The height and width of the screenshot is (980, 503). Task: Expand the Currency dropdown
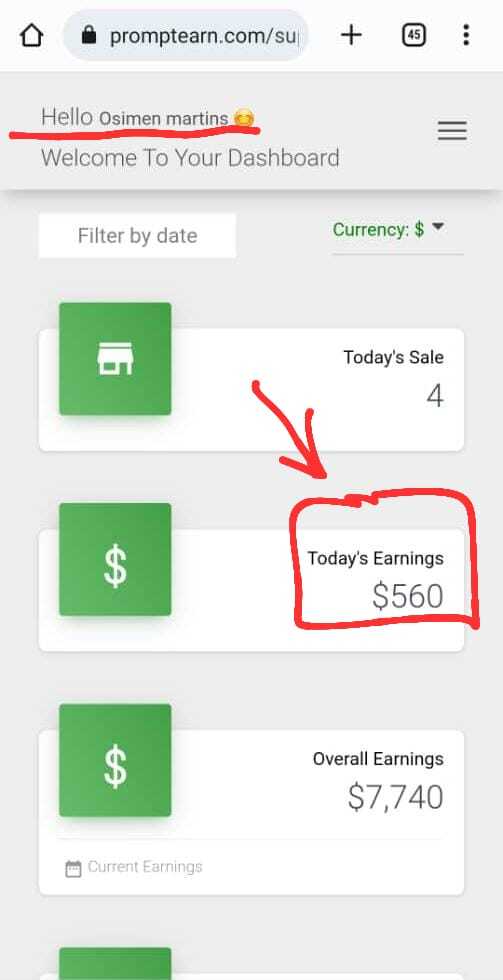coord(397,230)
